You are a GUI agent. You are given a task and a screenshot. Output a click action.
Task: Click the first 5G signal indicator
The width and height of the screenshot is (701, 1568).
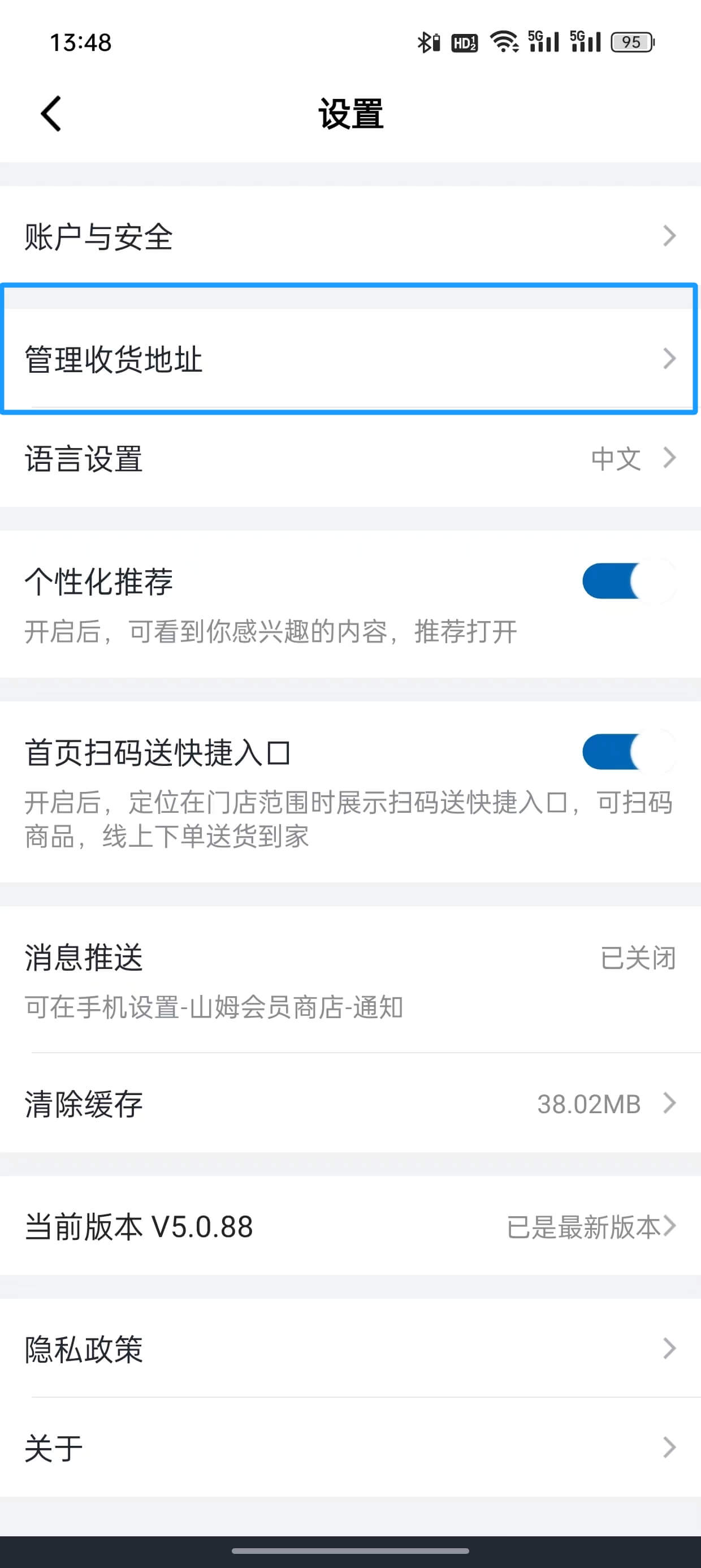point(545,41)
